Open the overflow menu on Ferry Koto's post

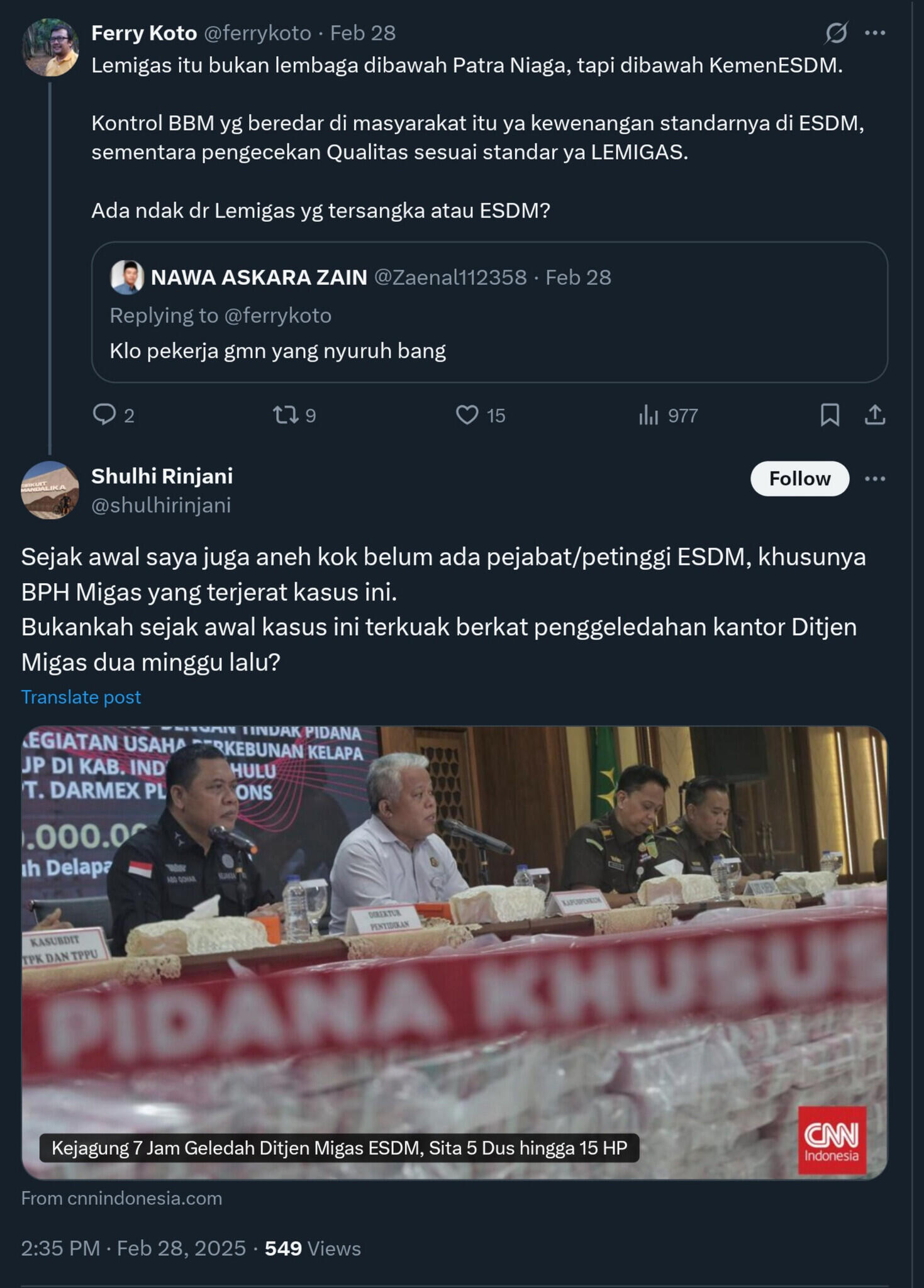point(875,33)
